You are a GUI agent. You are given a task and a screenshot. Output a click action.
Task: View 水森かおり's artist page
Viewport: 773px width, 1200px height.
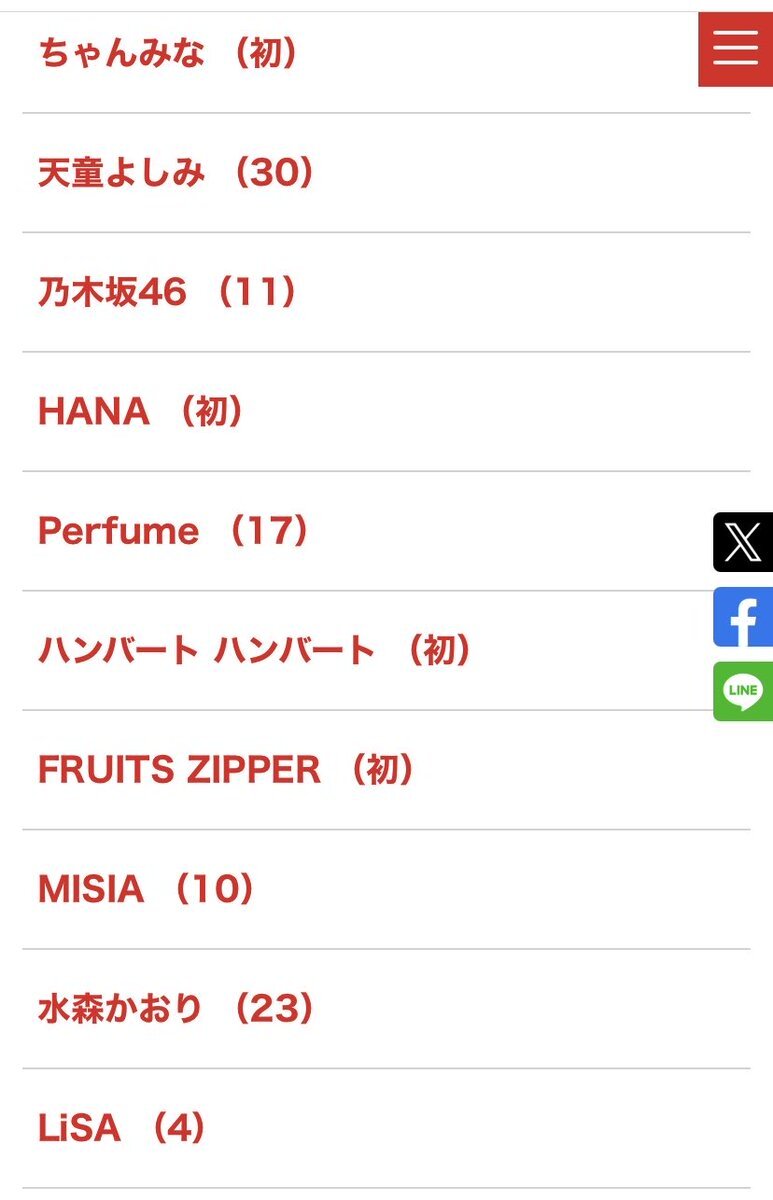(176, 1008)
